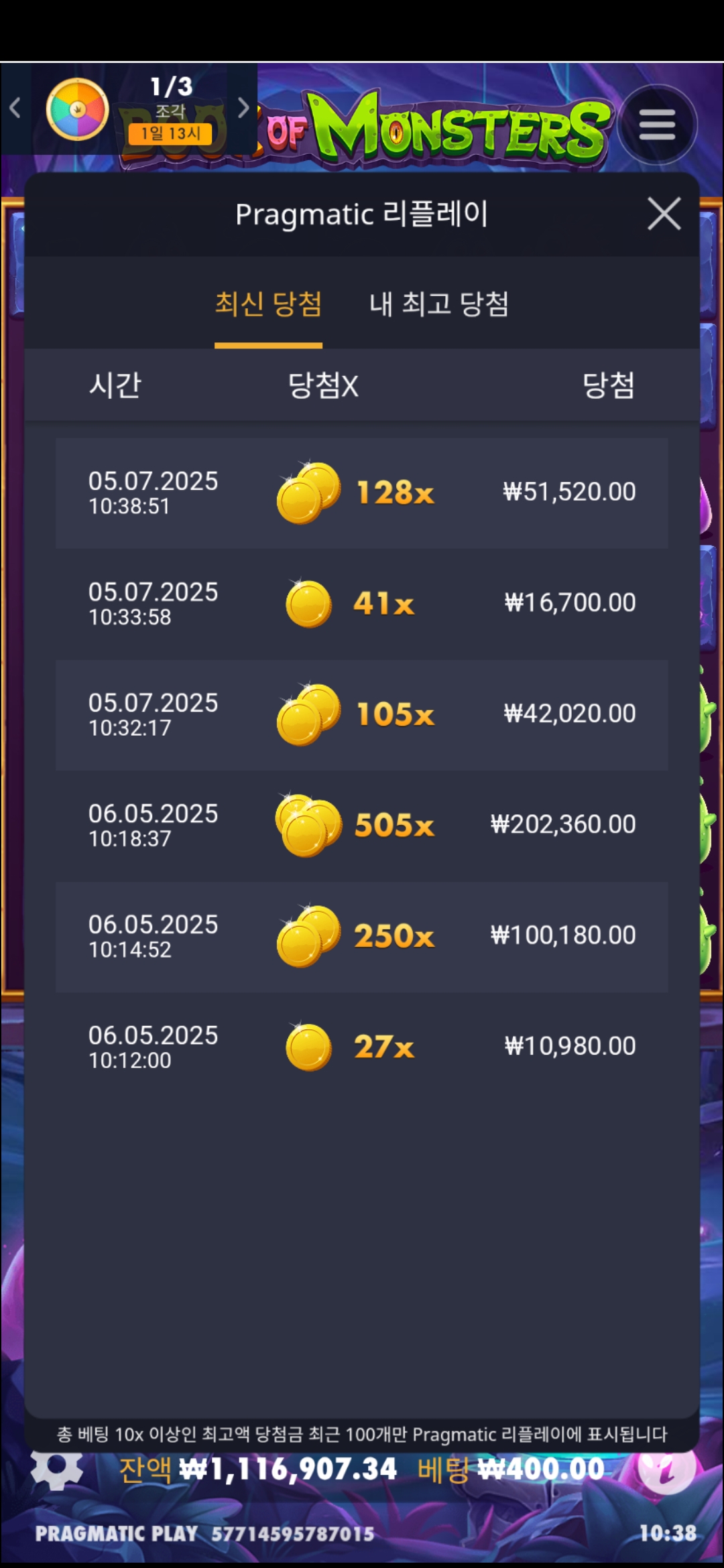Open the hamburger menu
Screen dimensions: 724x1568
(657, 125)
